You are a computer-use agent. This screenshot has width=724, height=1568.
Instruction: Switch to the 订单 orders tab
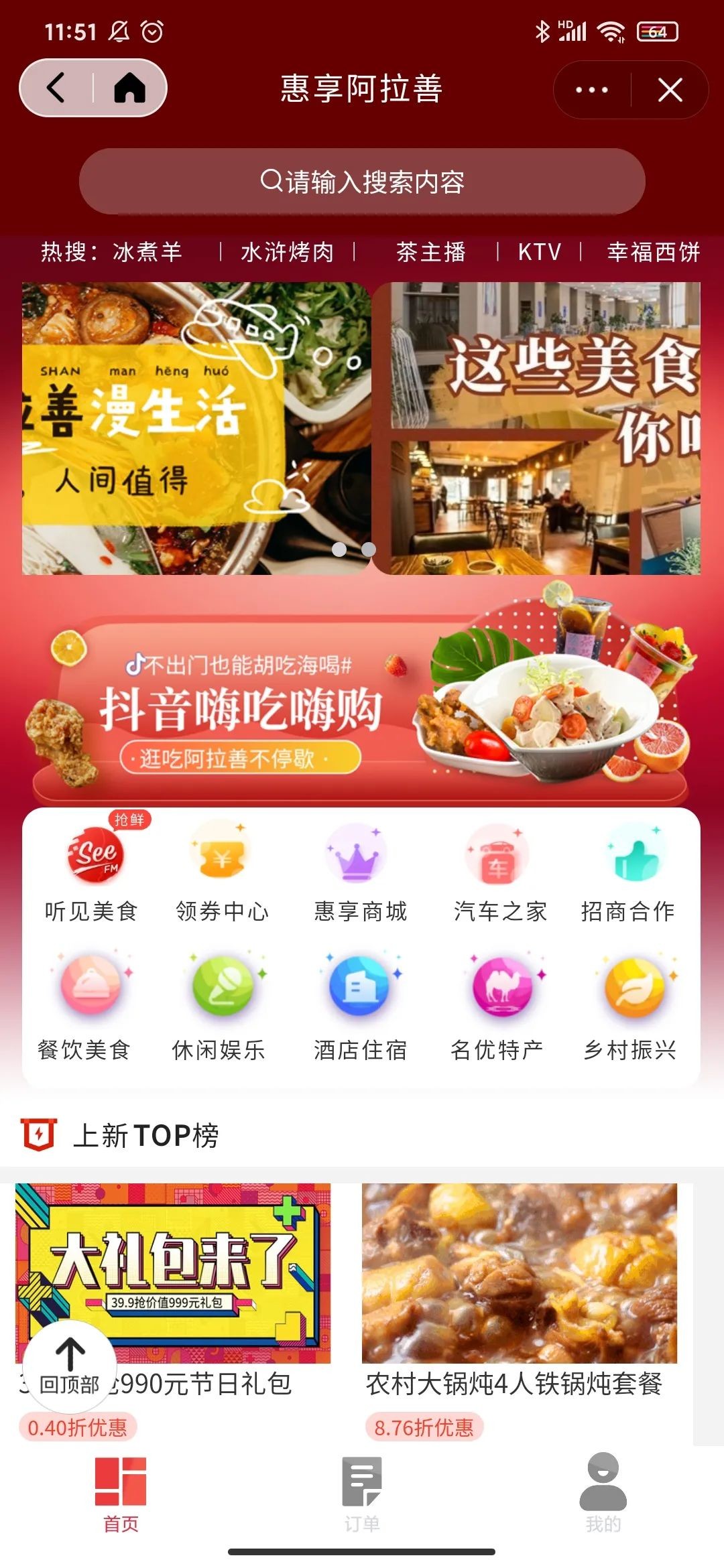tap(362, 1494)
